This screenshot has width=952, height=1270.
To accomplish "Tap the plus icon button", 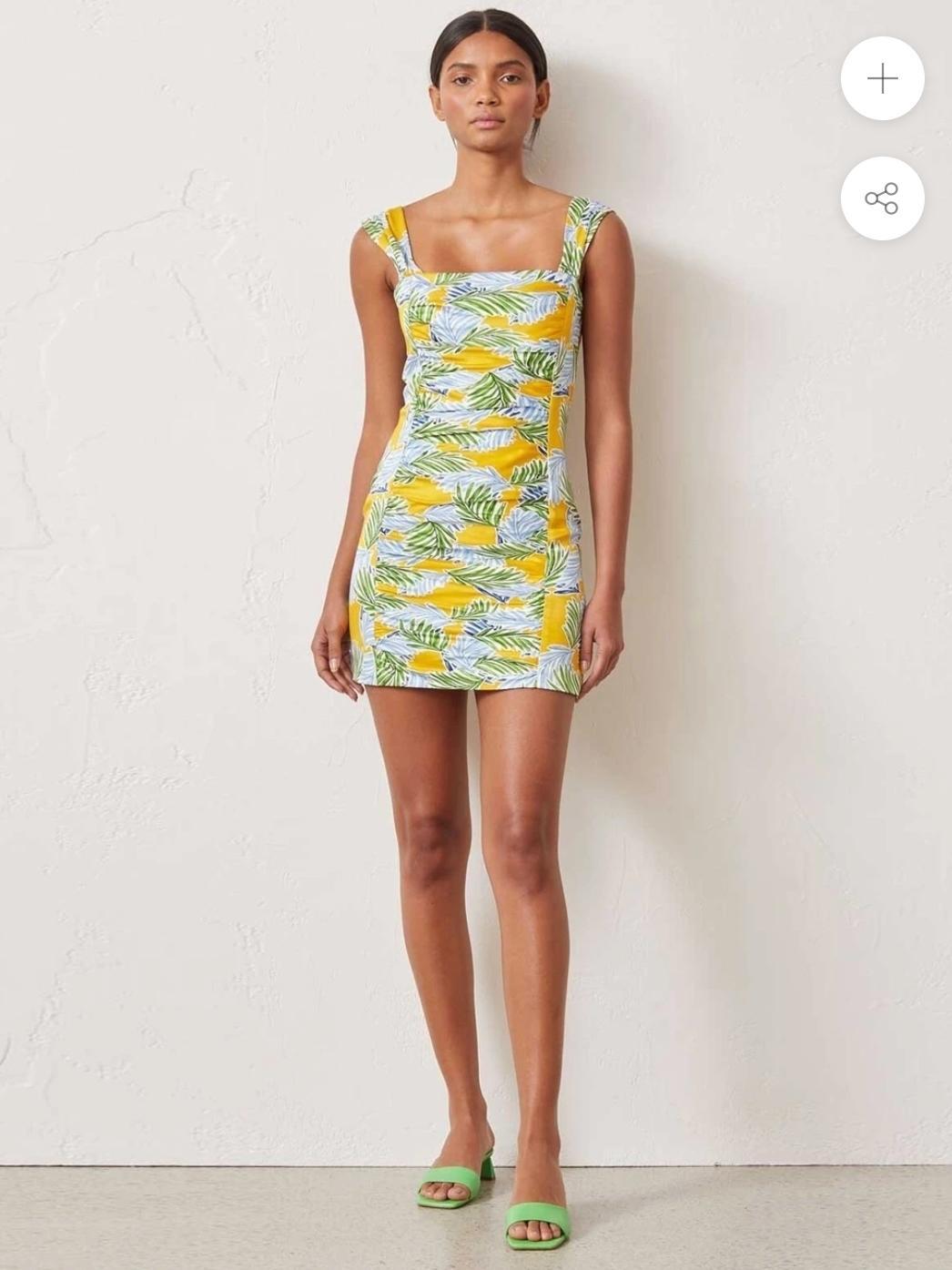I will tap(882, 79).
